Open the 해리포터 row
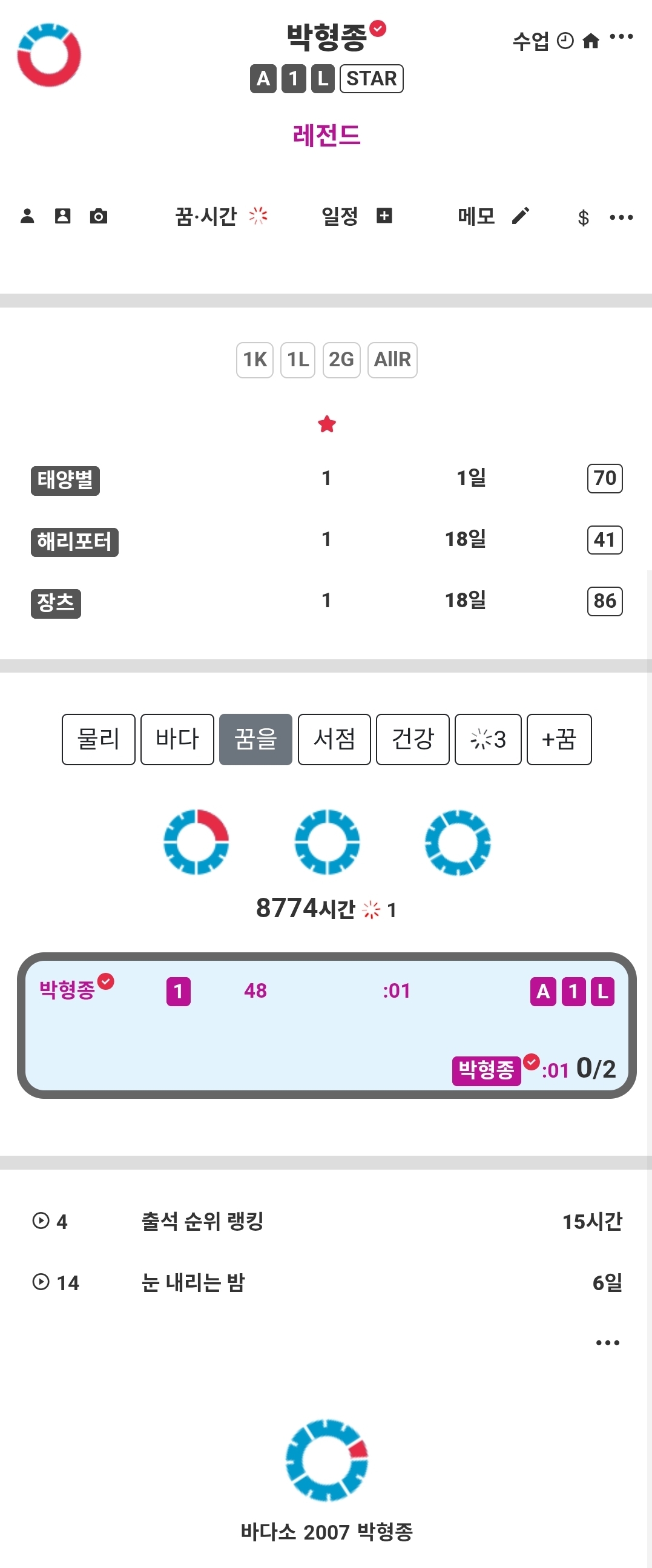 (74, 541)
